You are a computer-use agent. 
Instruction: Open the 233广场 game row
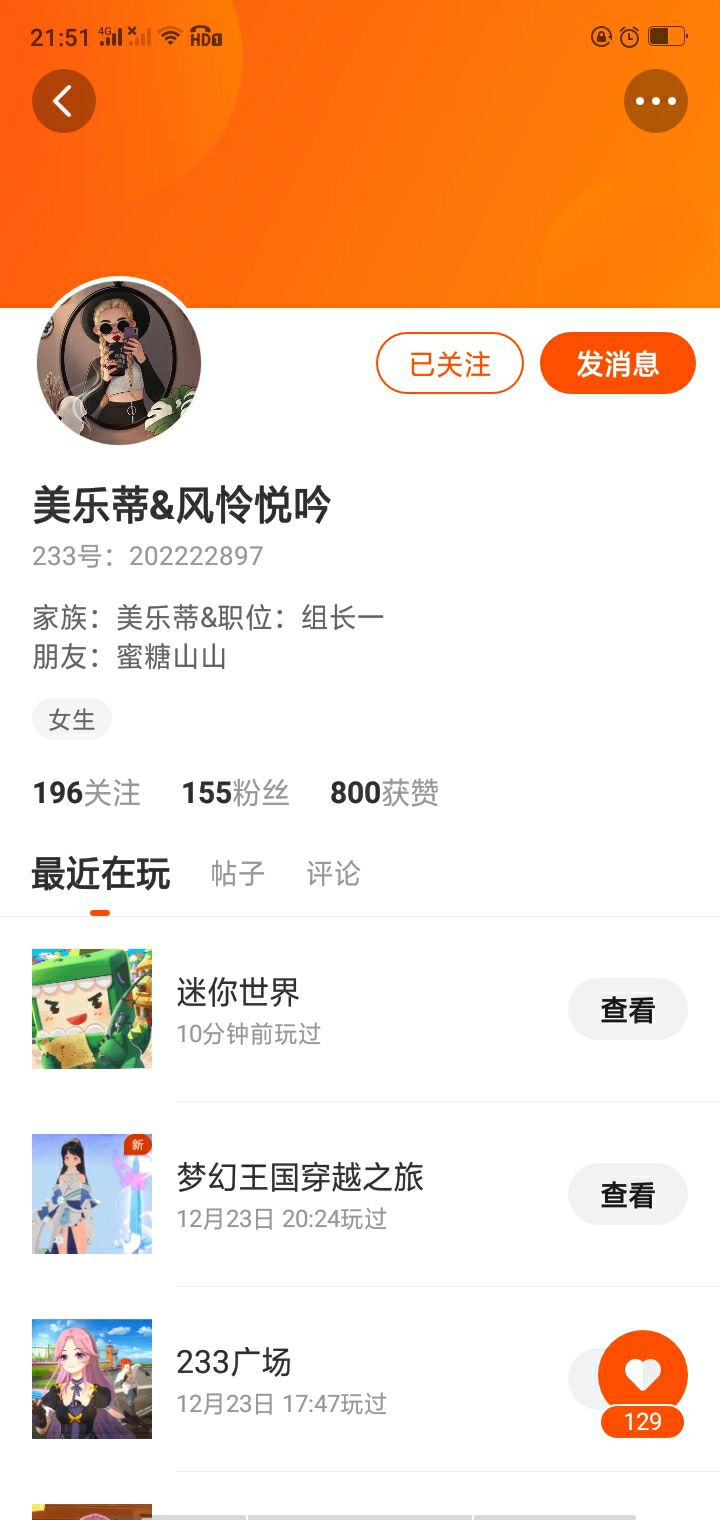coord(360,1379)
